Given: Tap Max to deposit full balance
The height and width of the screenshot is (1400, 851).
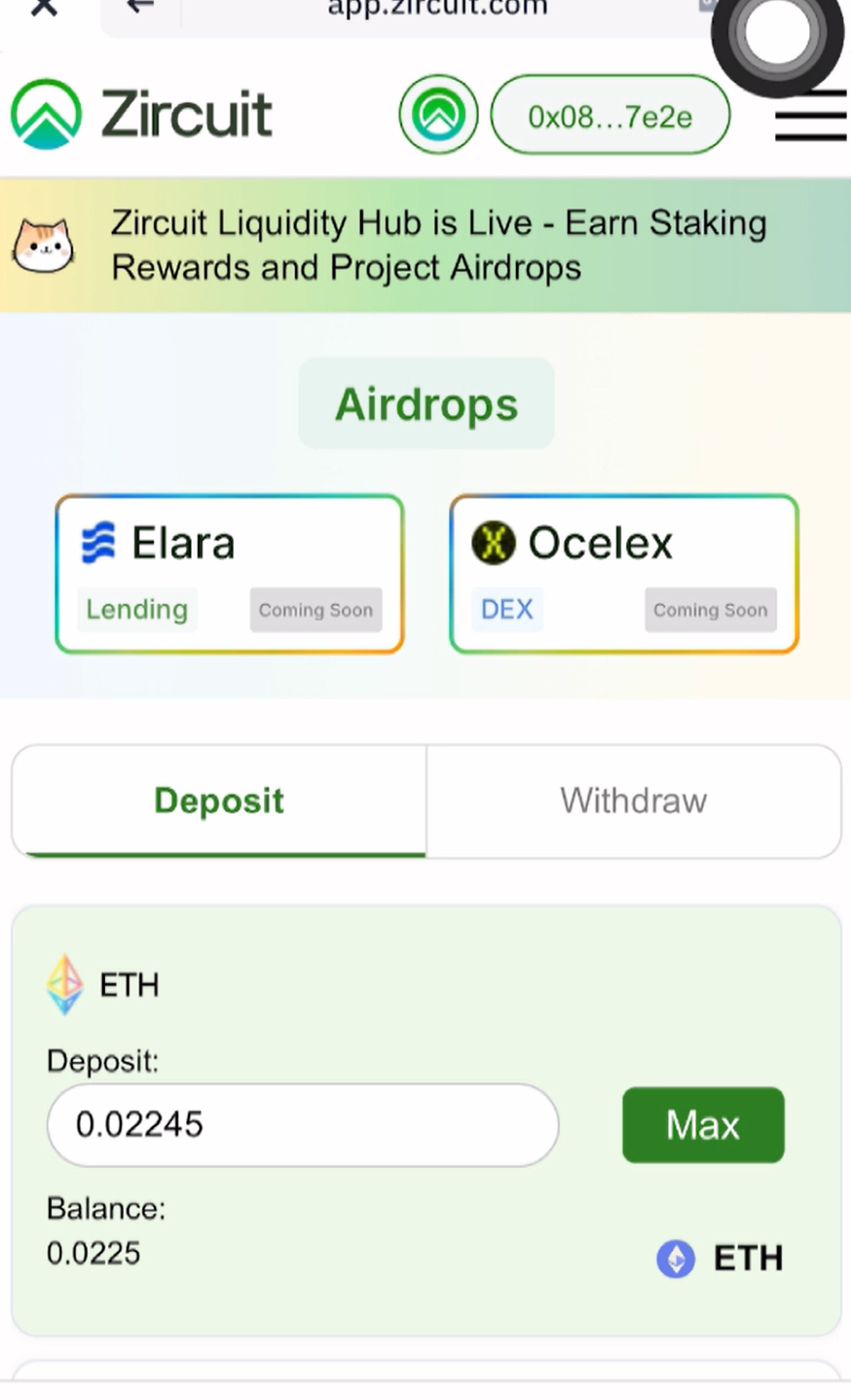Looking at the screenshot, I should 703,1124.
